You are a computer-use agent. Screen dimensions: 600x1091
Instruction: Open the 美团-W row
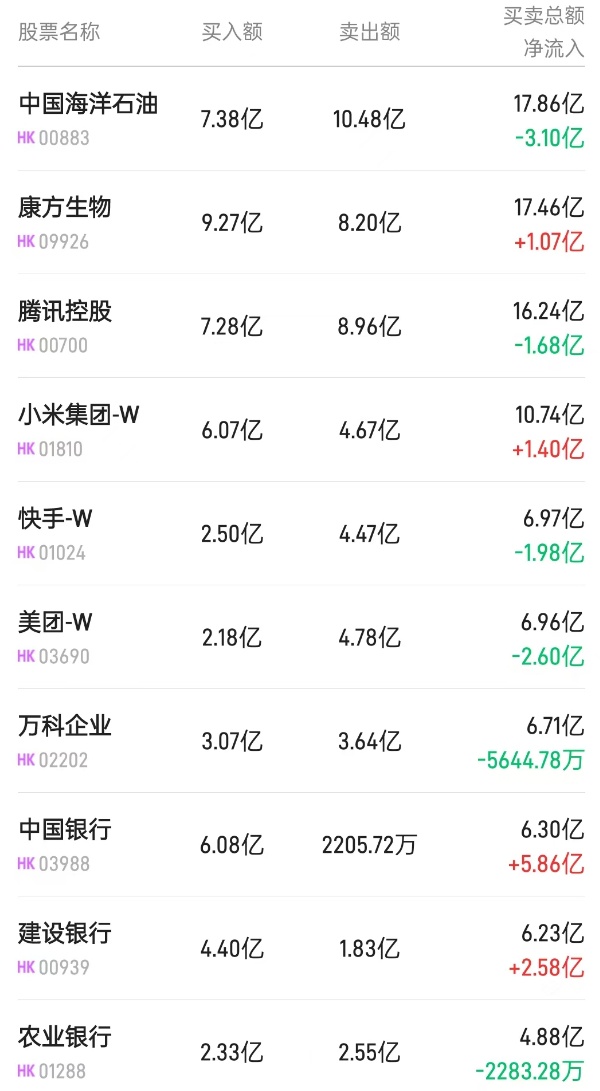55,623
